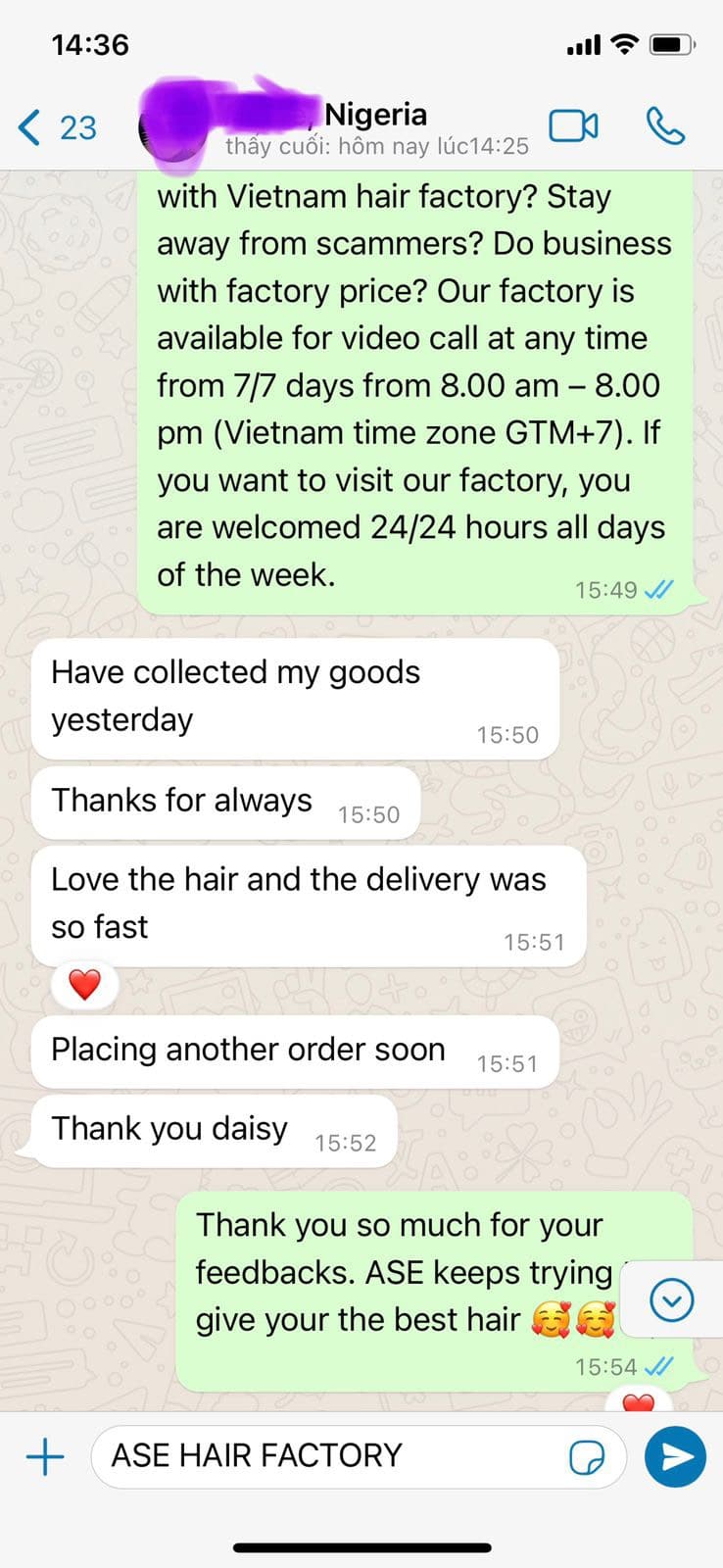Screen dimensions: 723x1568
Task: Start a video call with the contact
Action: tap(573, 126)
